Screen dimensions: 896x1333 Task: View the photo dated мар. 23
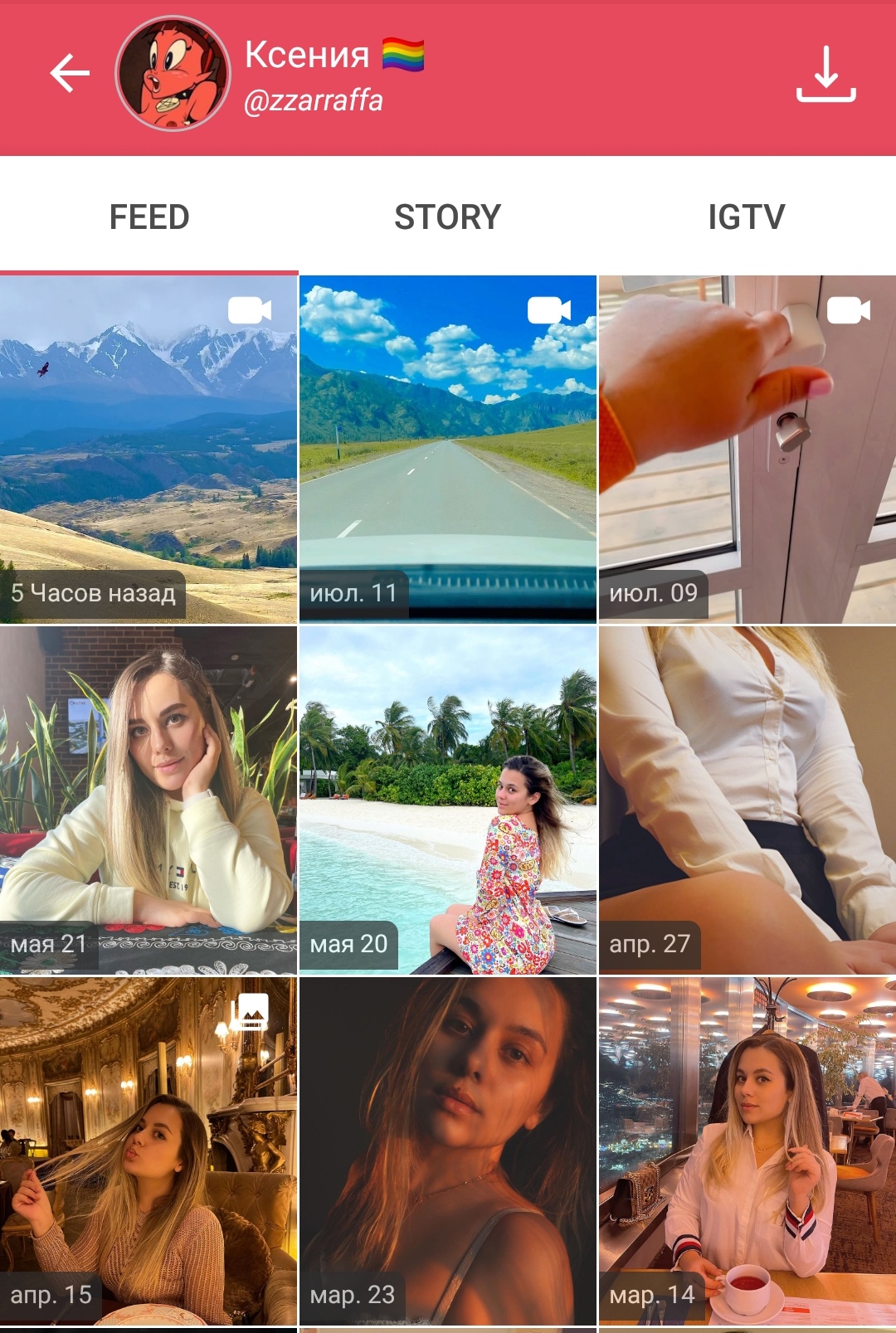pyautogui.click(x=448, y=1151)
